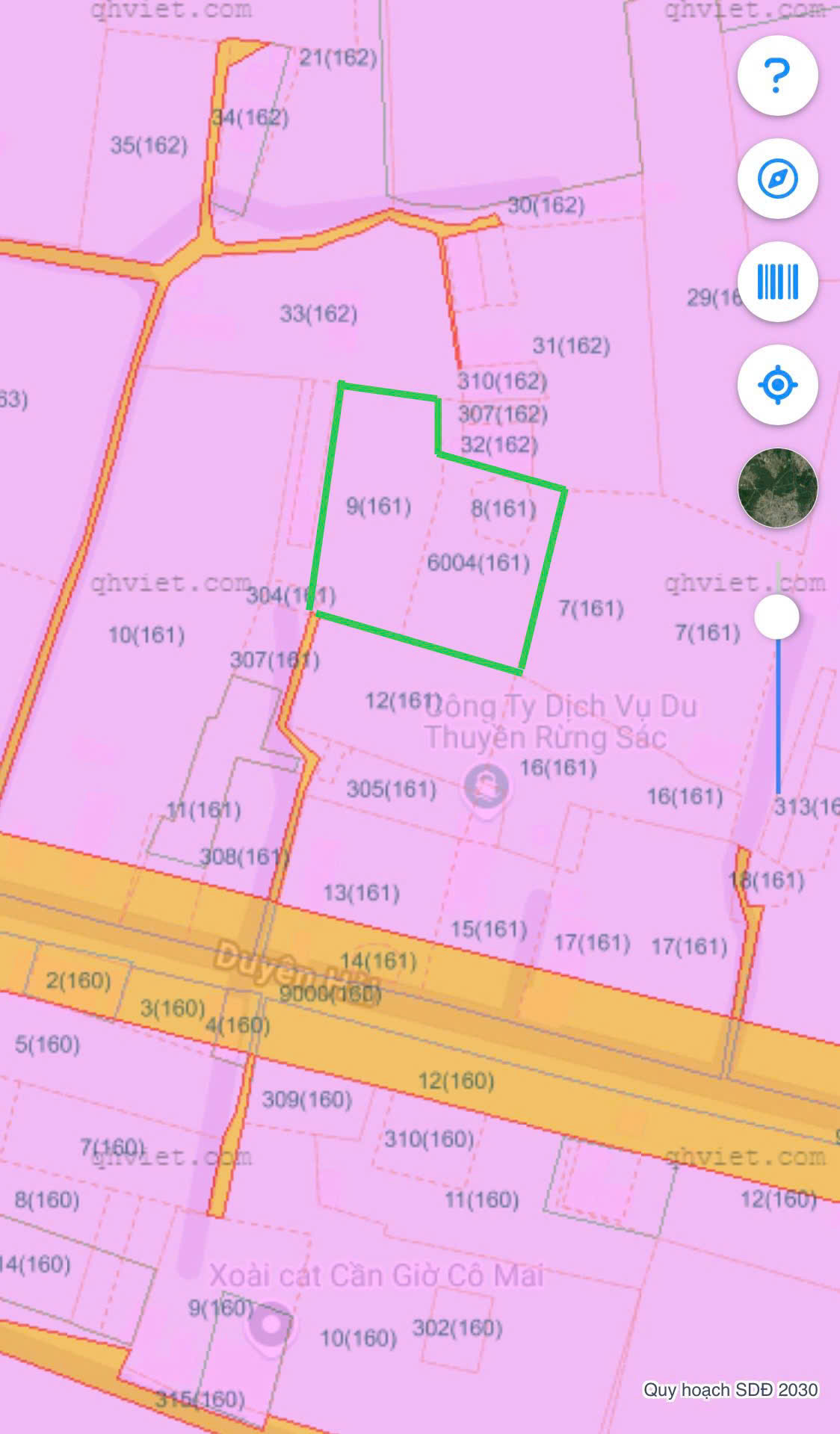The height and width of the screenshot is (1434, 840).
Task: Select land parcel 33(162)
Action: tap(318, 313)
